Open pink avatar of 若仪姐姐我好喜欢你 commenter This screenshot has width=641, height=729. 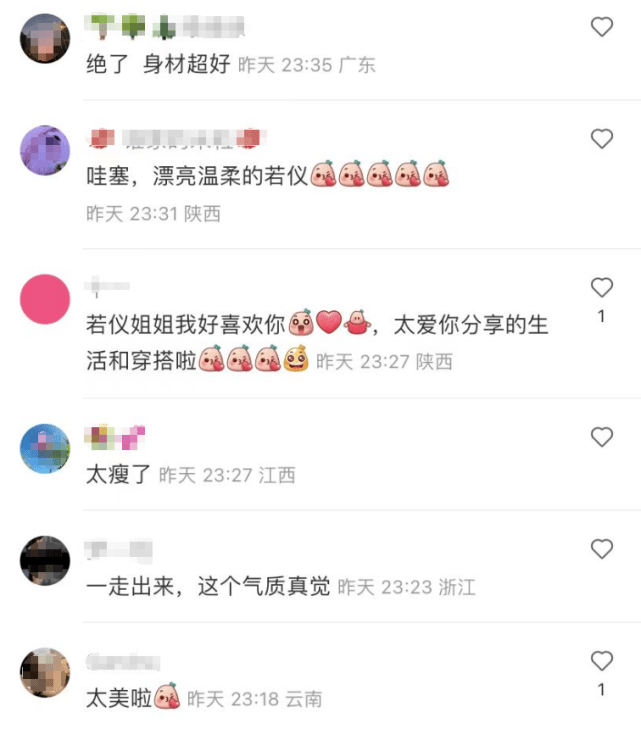click(x=45, y=300)
